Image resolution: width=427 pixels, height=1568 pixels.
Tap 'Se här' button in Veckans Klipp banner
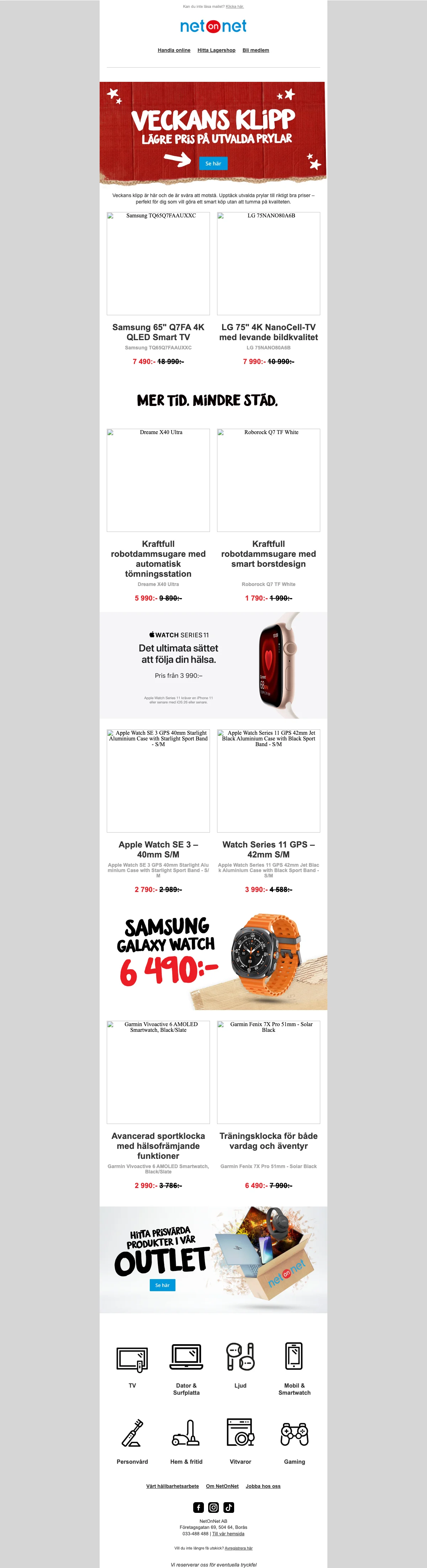tap(213, 164)
